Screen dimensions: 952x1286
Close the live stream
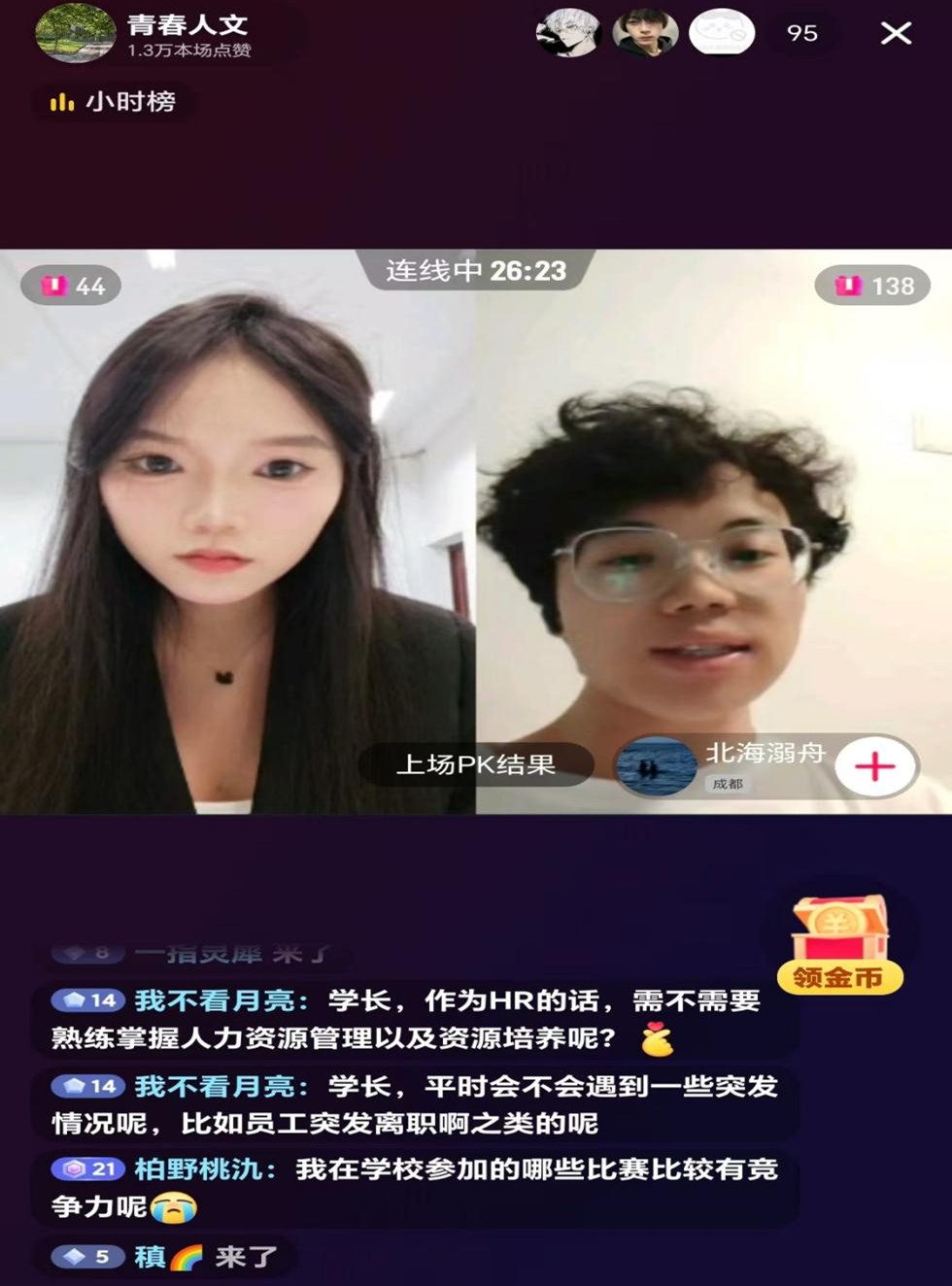tap(896, 33)
